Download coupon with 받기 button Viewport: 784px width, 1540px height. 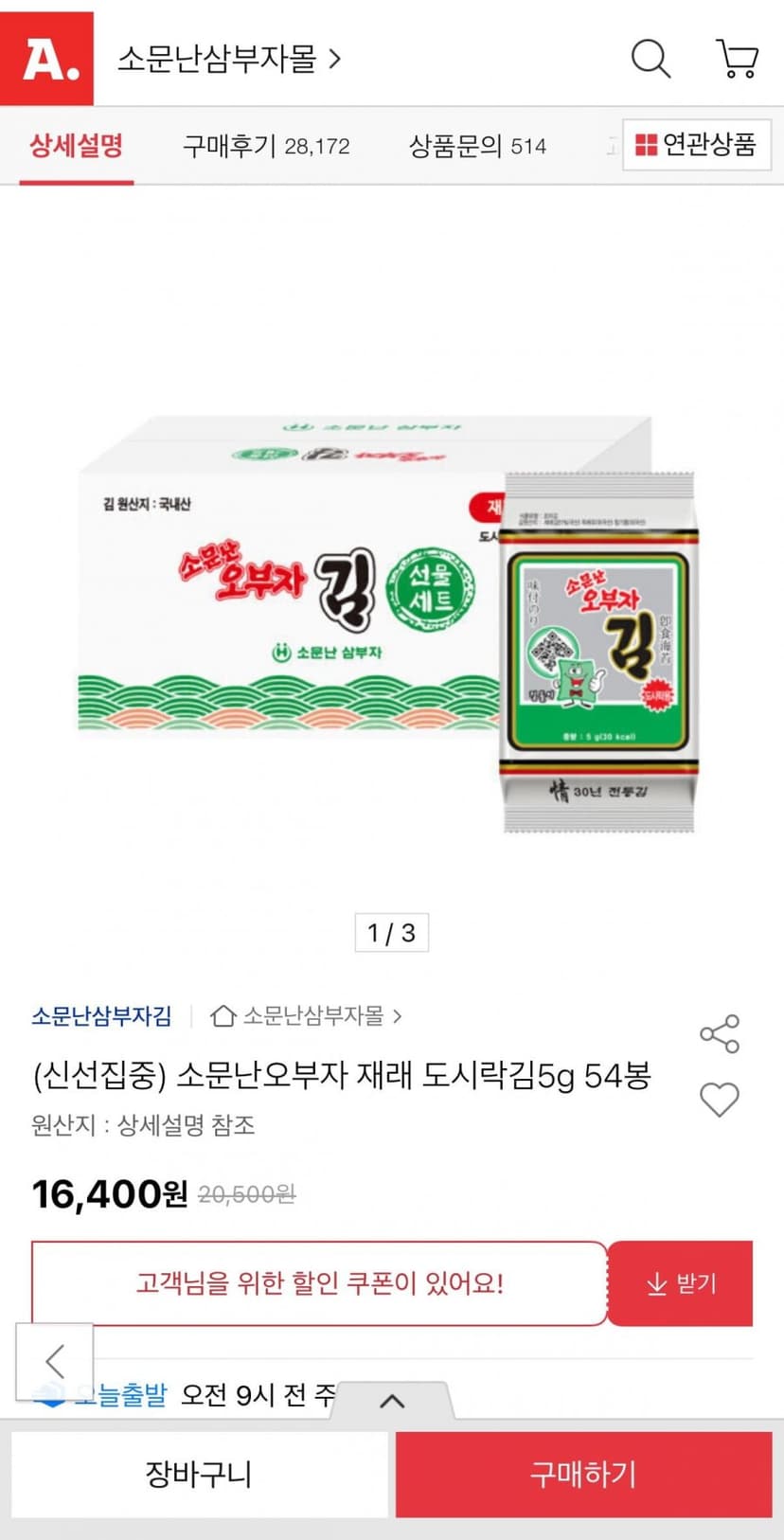681,1283
